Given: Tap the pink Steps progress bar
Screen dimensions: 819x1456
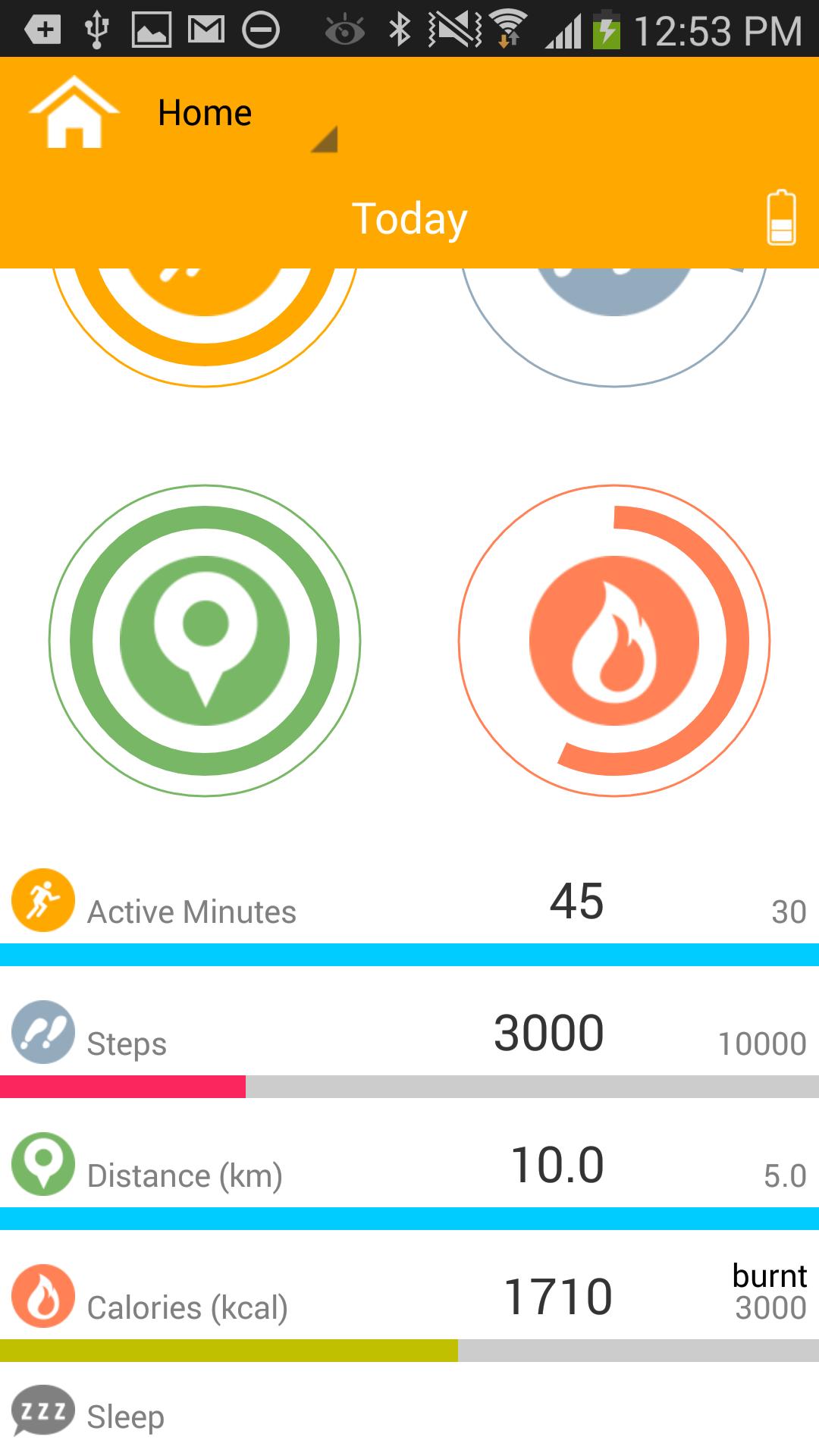Looking at the screenshot, I should pyautogui.click(x=123, y=1087).
